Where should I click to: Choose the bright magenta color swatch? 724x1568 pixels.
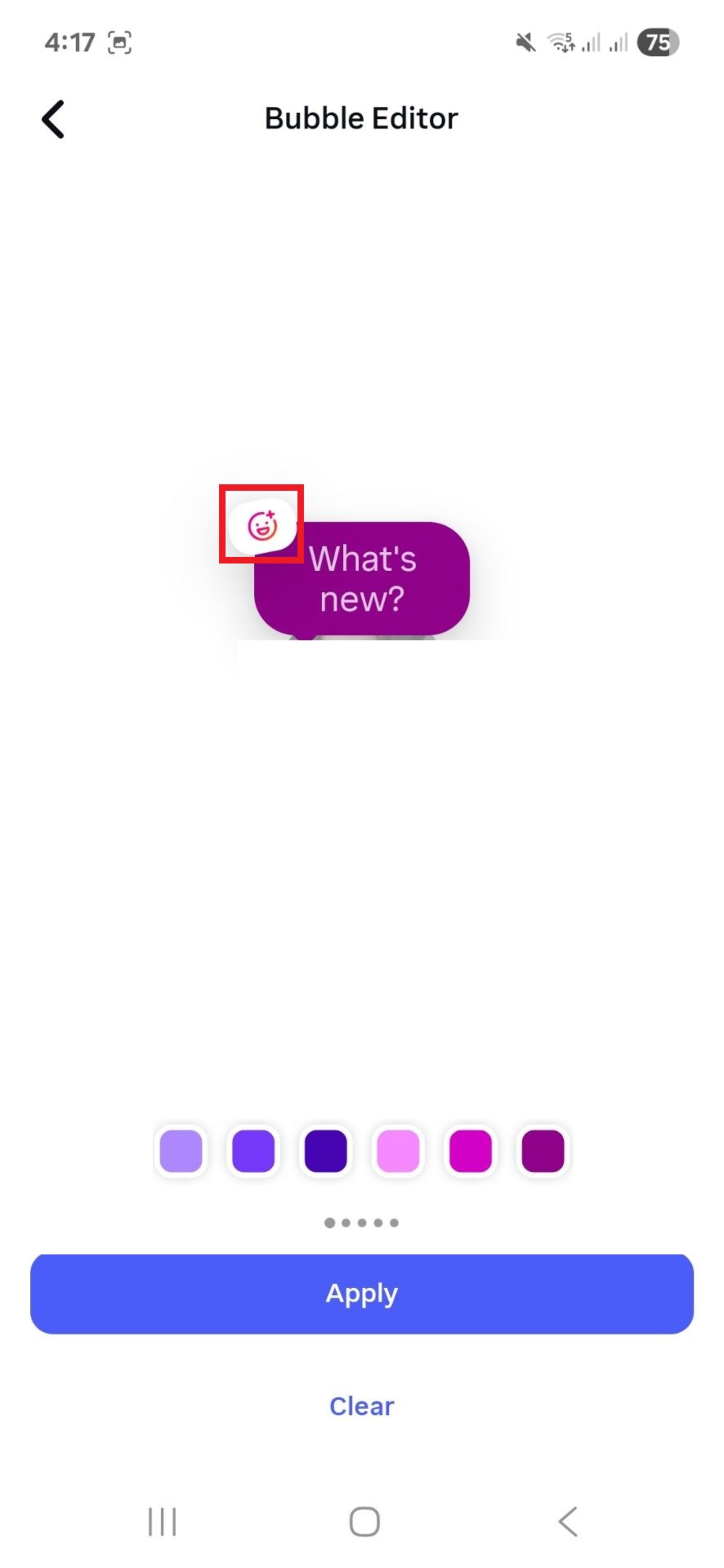pyautogui.click(x=470, y=1150)
